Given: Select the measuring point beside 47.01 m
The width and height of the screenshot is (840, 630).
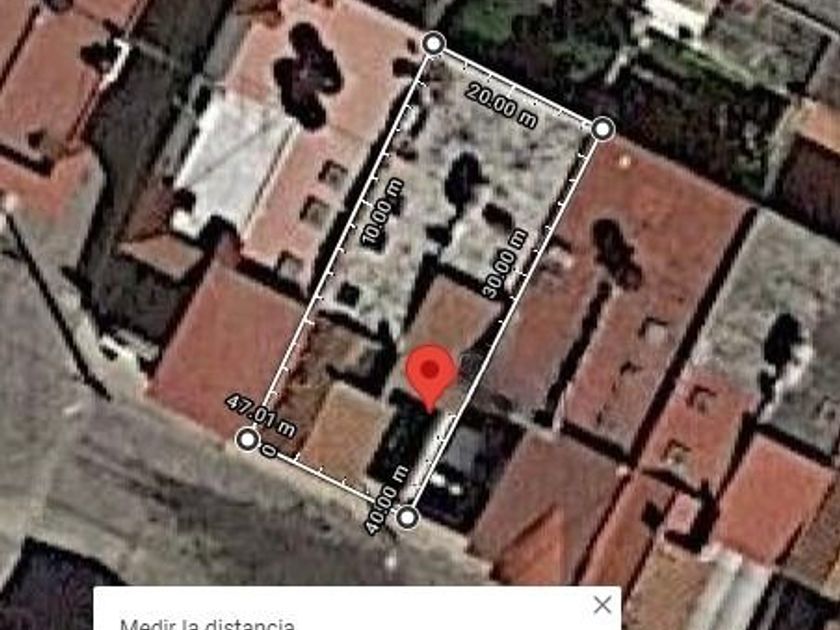Looking at the screenshot, I should tap(247, 439).
